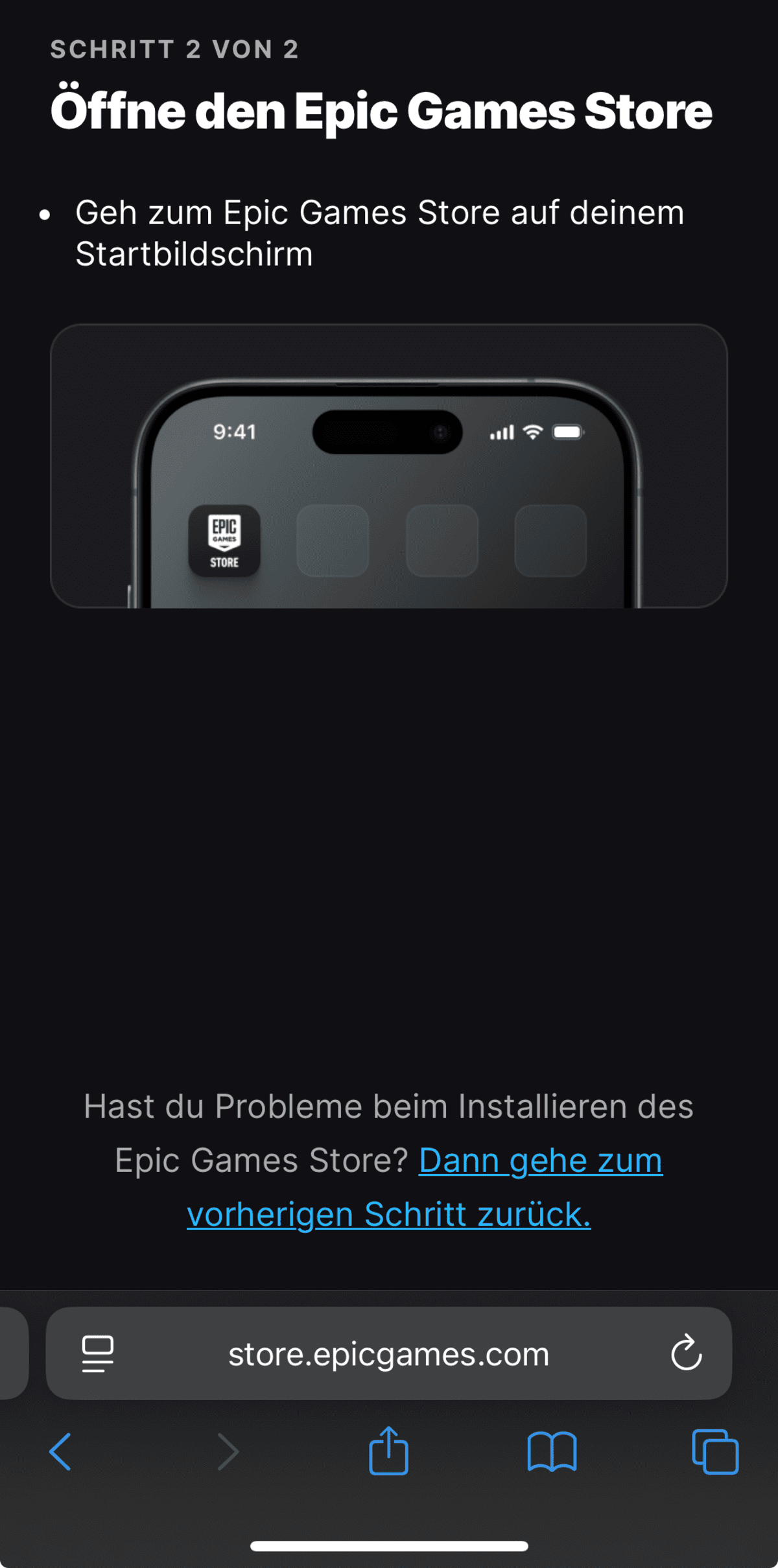Open the Safari bookmarks
Screen dimensions: 778x1568
552,1452
